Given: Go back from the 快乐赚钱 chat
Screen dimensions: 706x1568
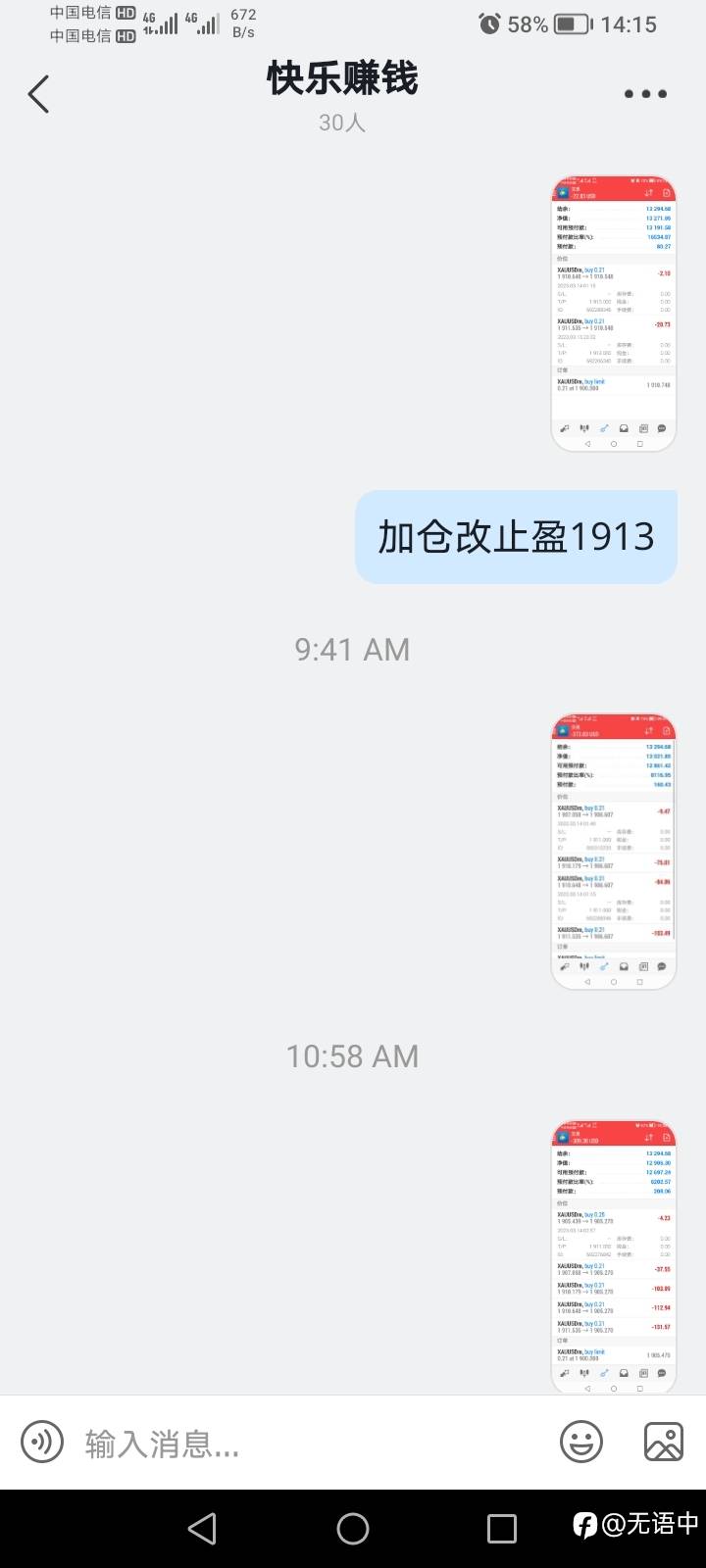Looking at the screenshot, I should [39, 95].
